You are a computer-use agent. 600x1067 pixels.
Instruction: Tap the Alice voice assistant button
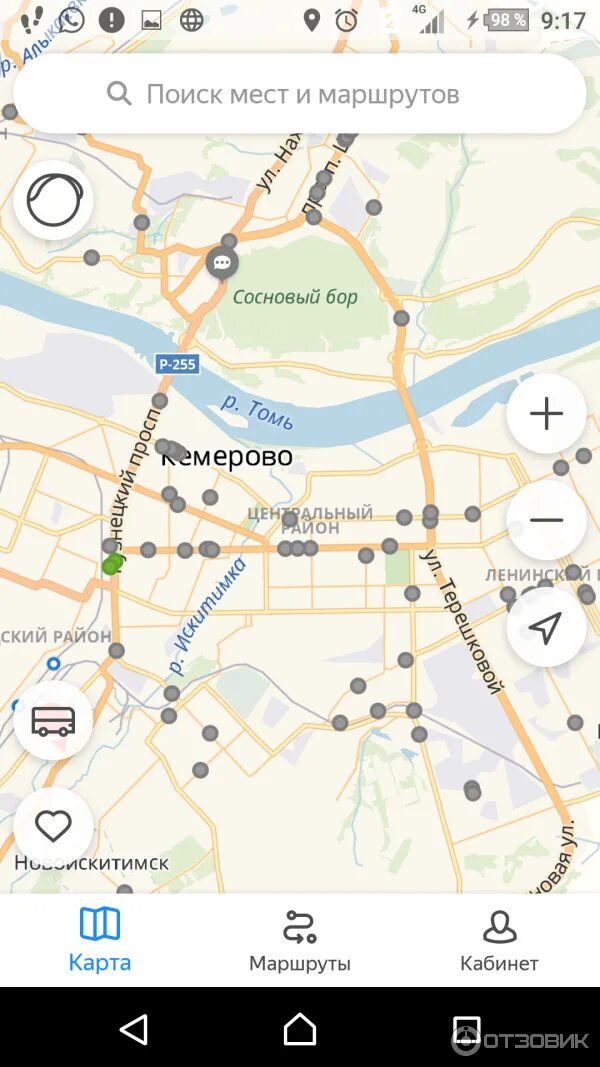tap(54, 201)
